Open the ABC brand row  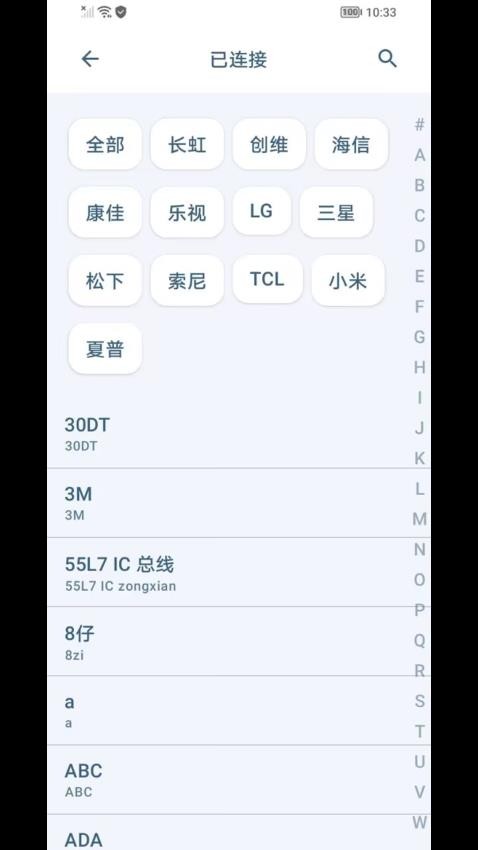point(228,780)
